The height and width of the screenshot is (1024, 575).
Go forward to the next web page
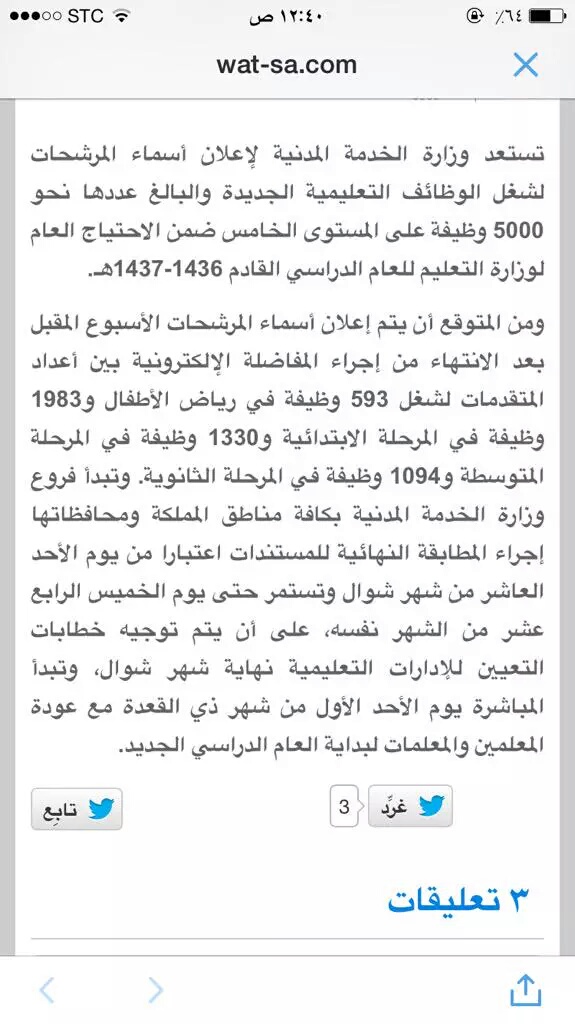pos(155,990)
